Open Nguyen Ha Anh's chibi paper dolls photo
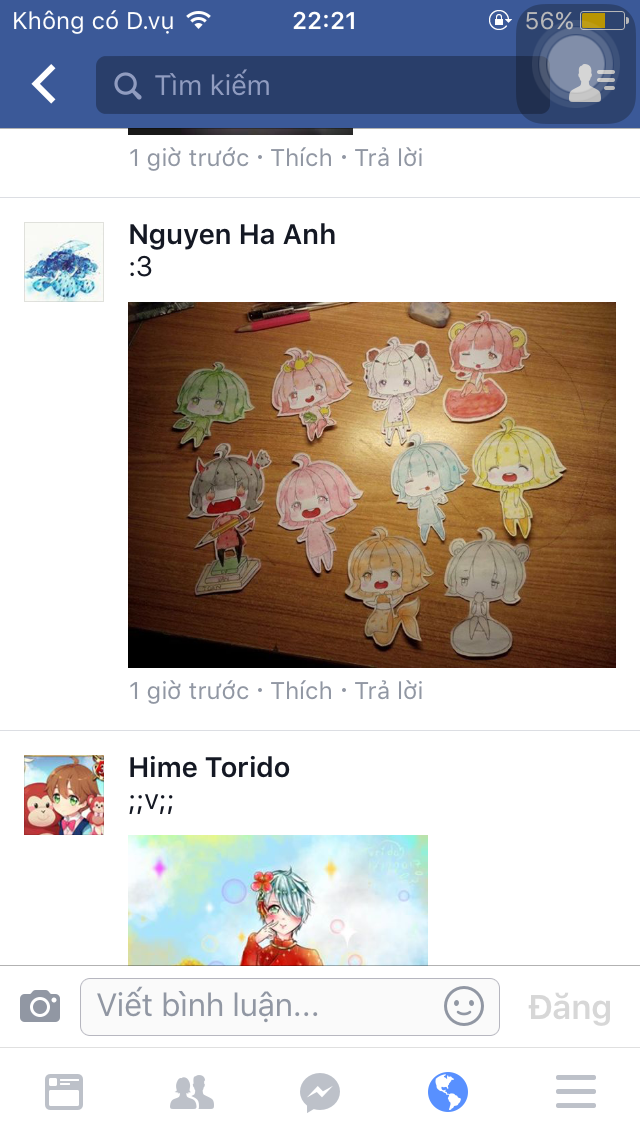This screenshot has width=640, height=1136. [x=372, y=485]
